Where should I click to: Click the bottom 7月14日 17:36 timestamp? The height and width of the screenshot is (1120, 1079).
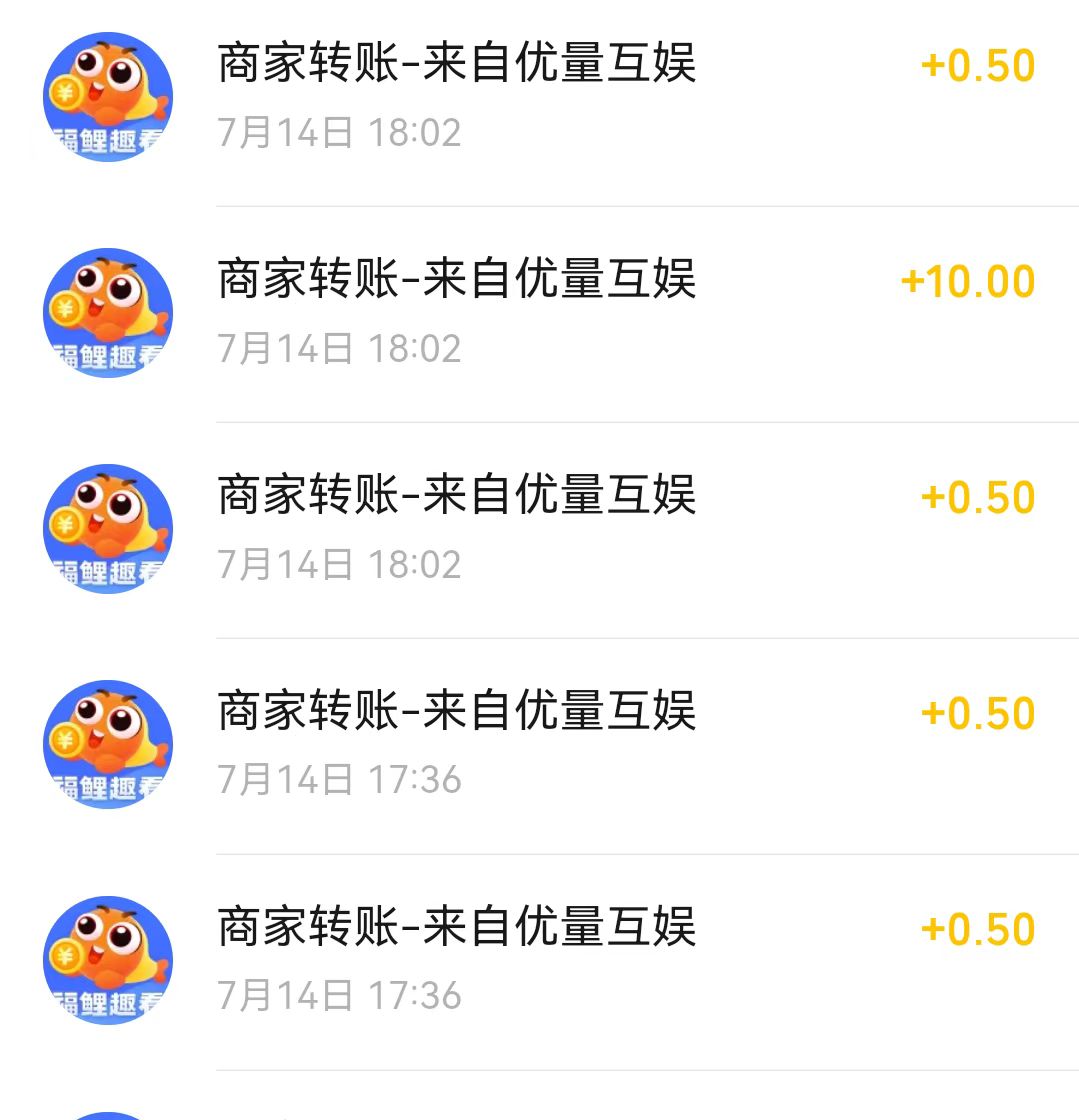341,996
